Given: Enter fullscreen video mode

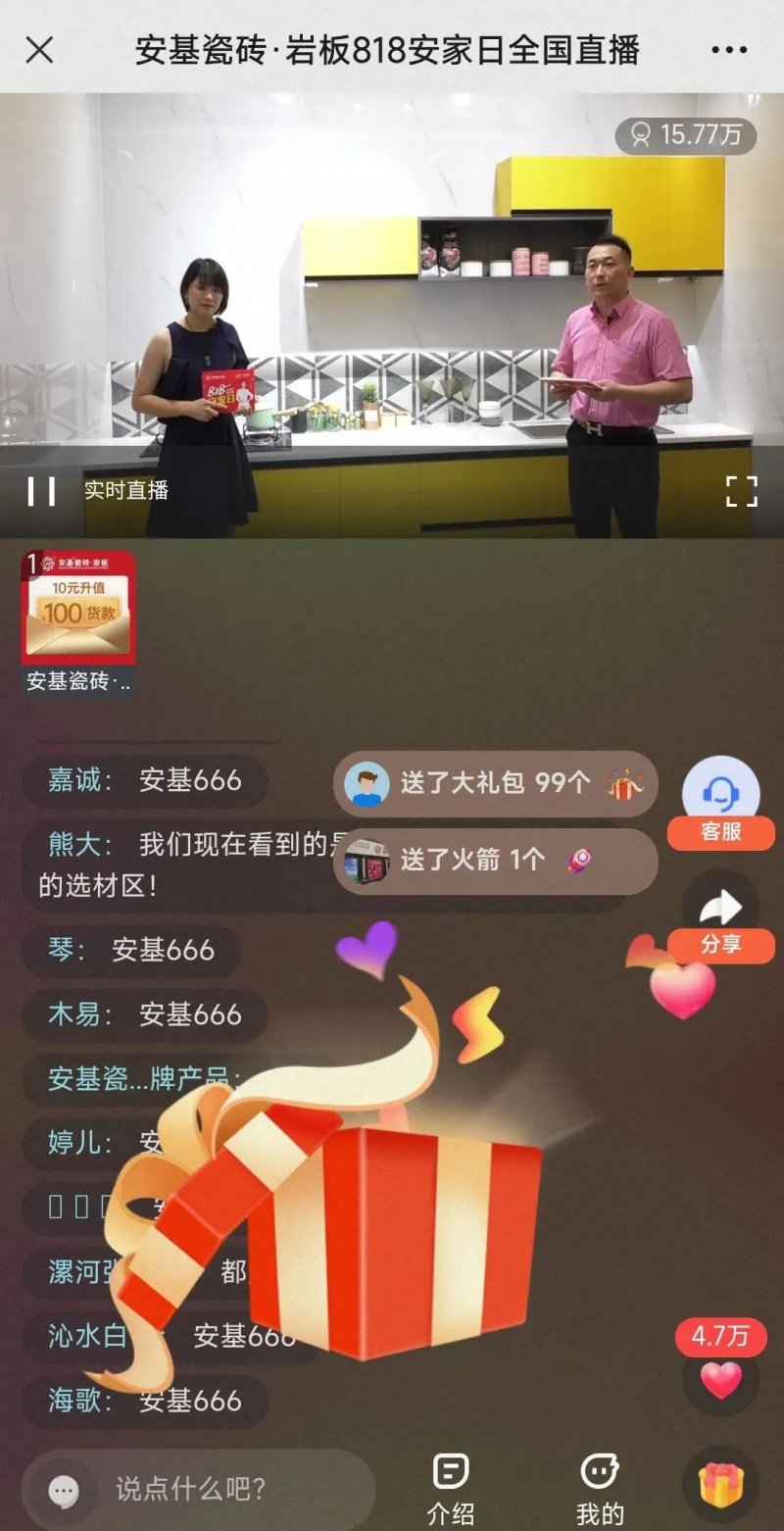Looking at the screenshot, I should point(741,491).
